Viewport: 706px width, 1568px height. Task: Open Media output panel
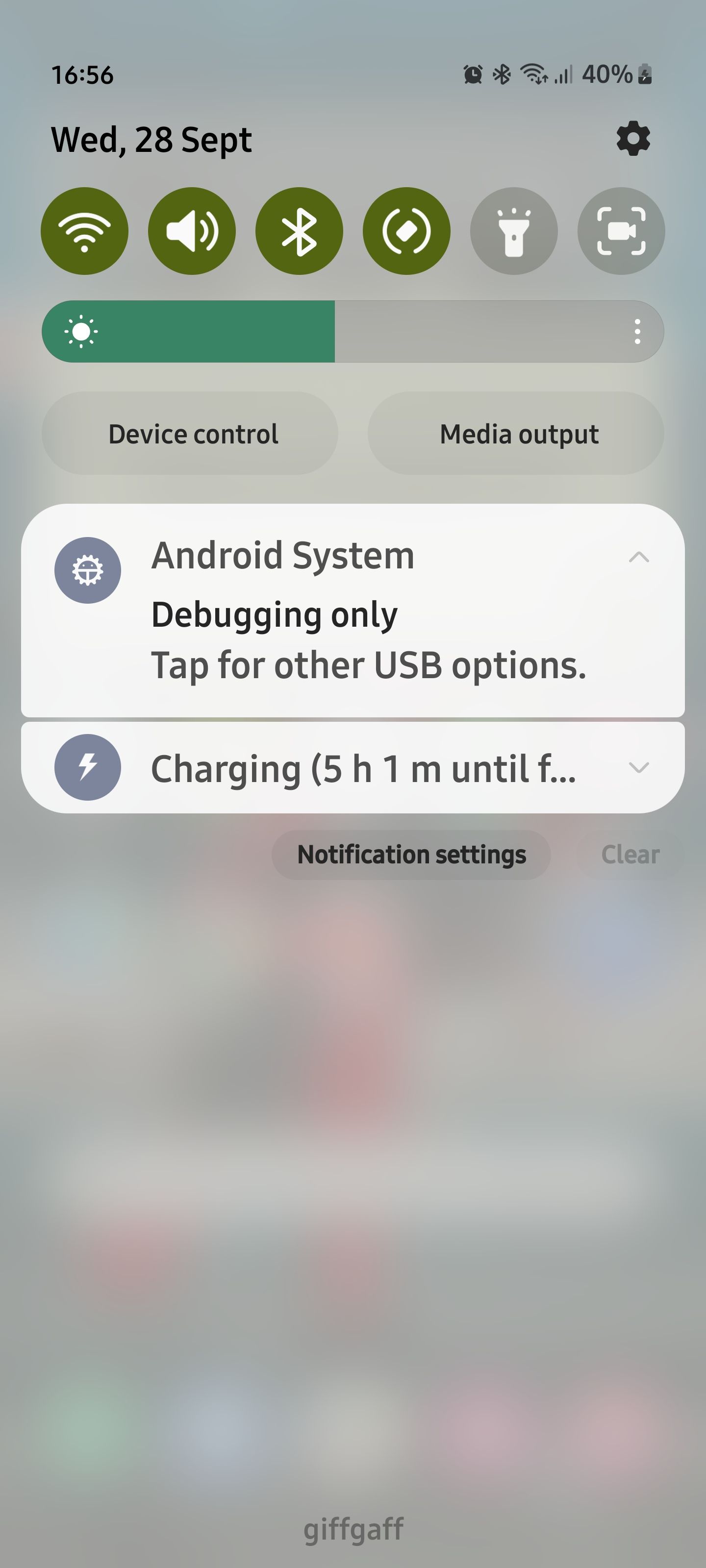(x=518, y=433)
